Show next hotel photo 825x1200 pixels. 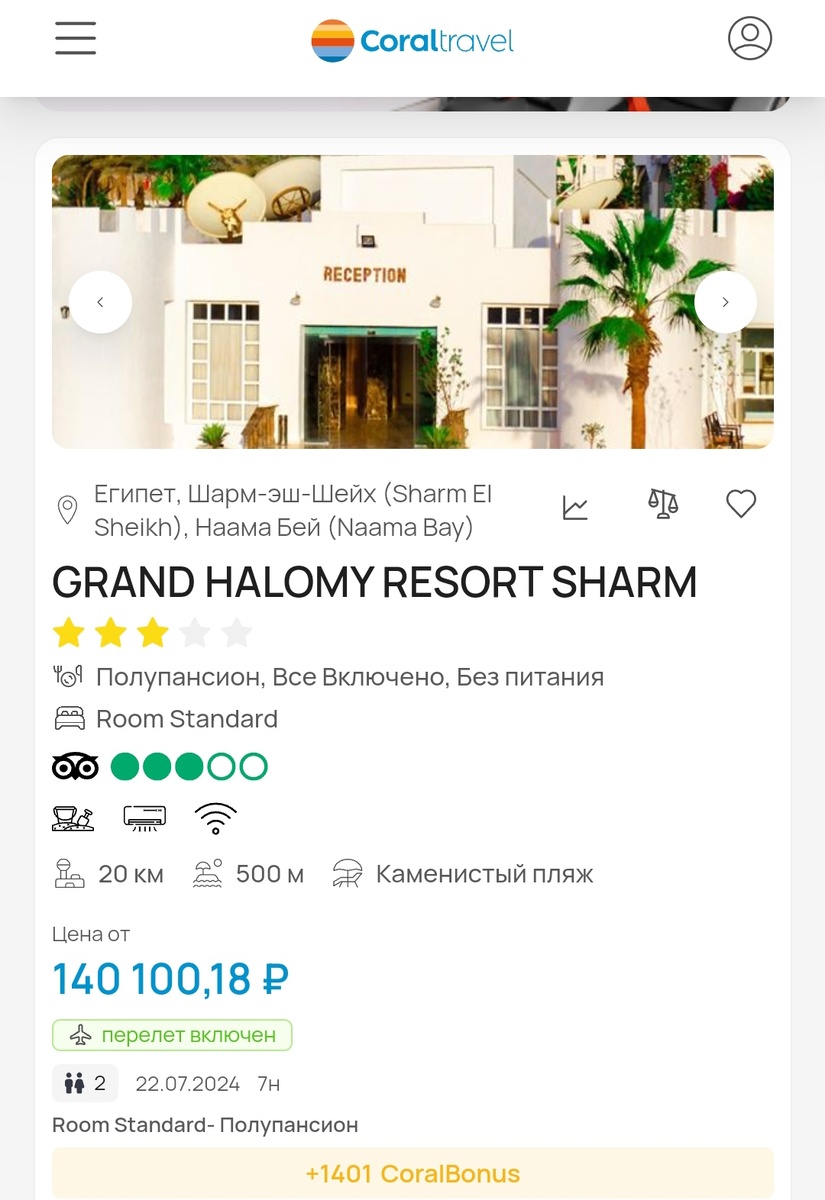coord(725,302)
